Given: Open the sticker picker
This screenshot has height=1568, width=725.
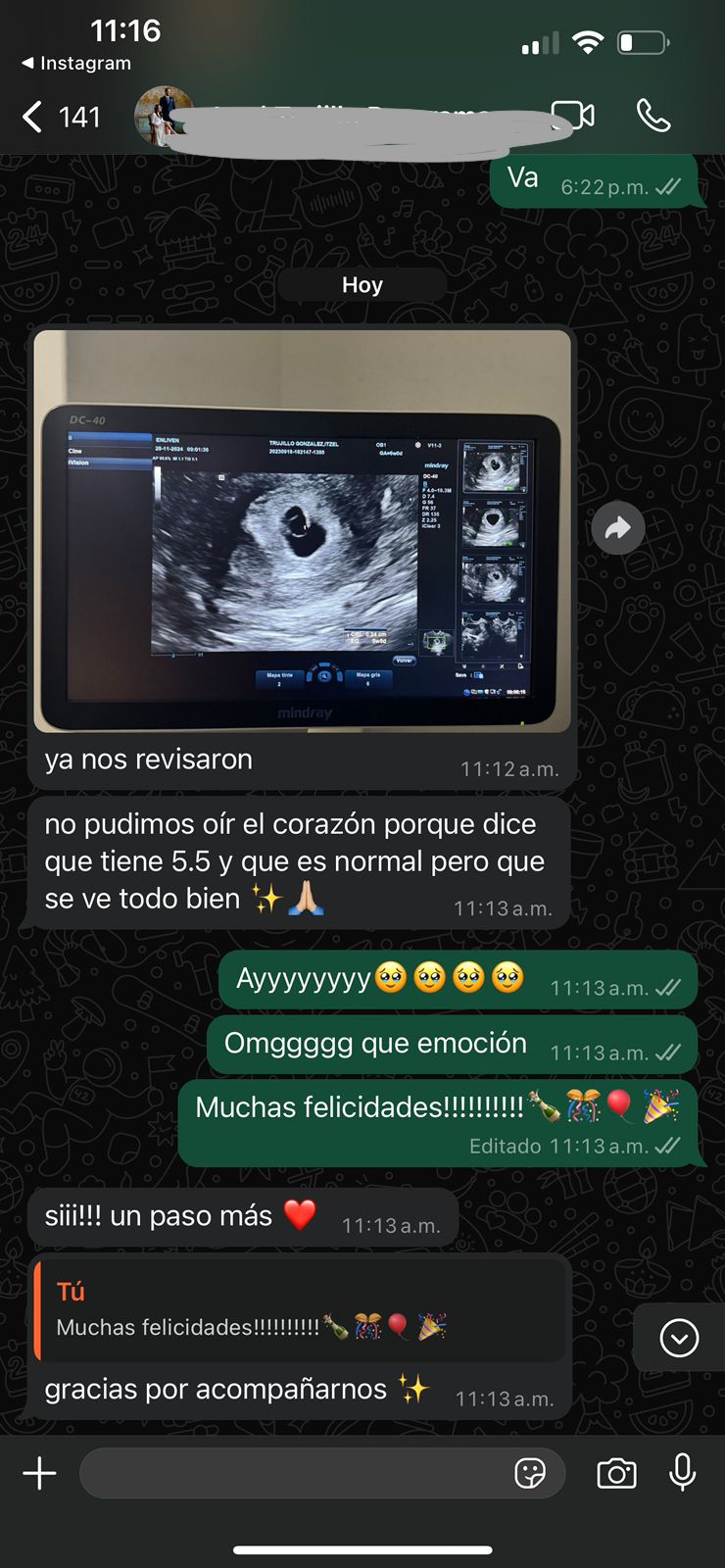Looking at the screenshot, I should (530, 1473).
